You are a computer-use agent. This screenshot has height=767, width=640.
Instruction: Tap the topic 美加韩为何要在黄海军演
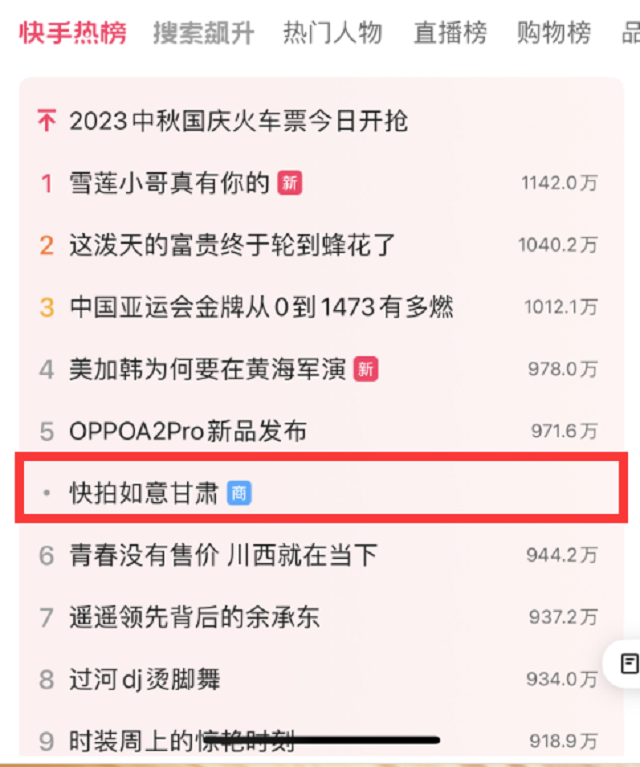(x=207, y=369)
